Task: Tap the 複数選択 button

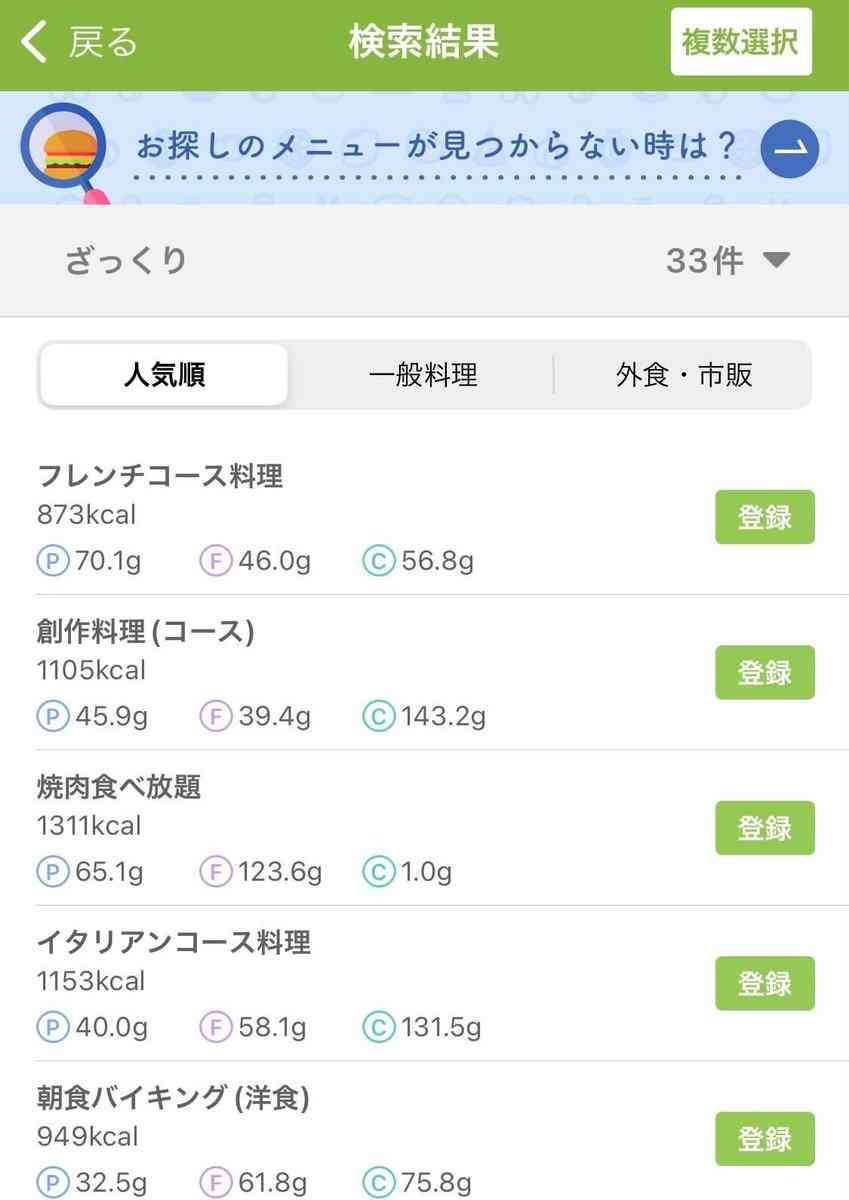Action: [x=740, y=42]
